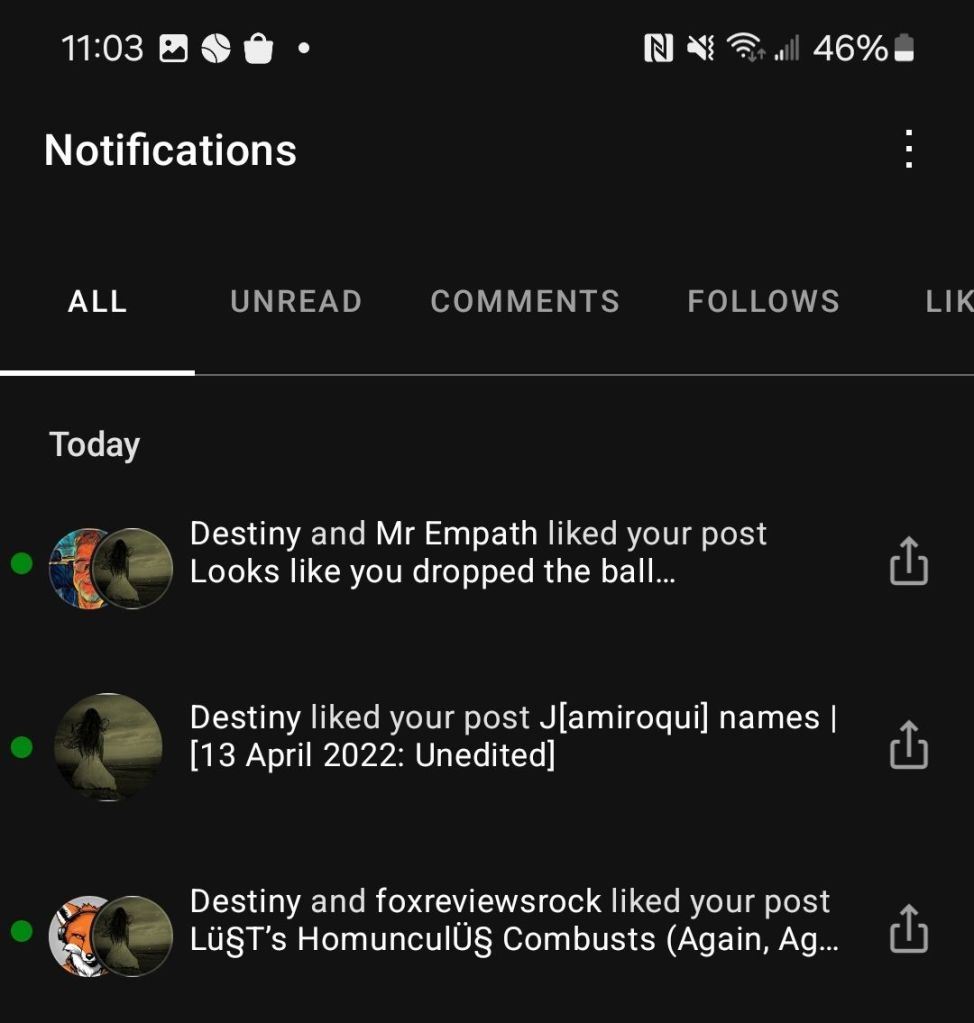Switch to the Follows tab
974x1023 pixels.
[x=763, y=301]
